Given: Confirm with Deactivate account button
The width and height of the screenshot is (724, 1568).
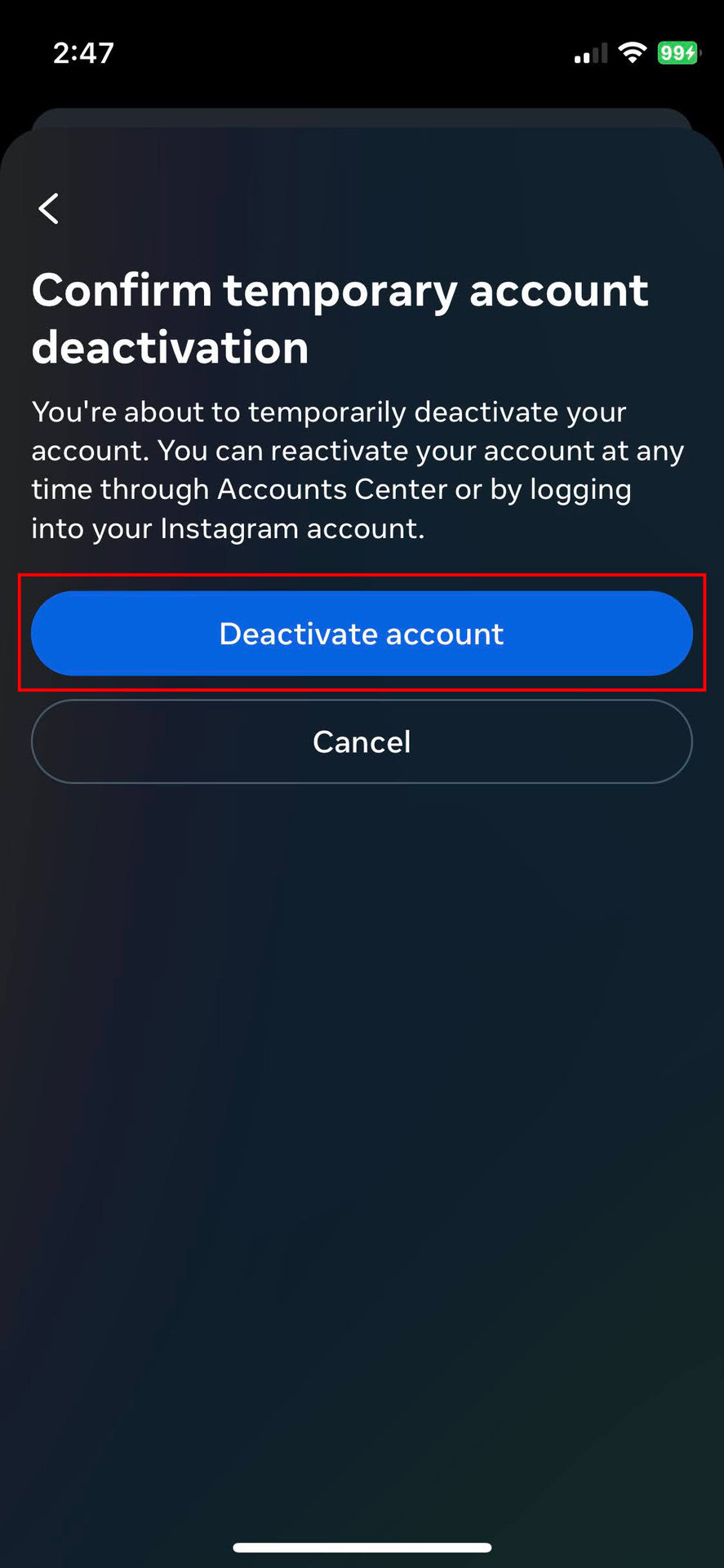Looking at the screenshot, I should point(362,634).
